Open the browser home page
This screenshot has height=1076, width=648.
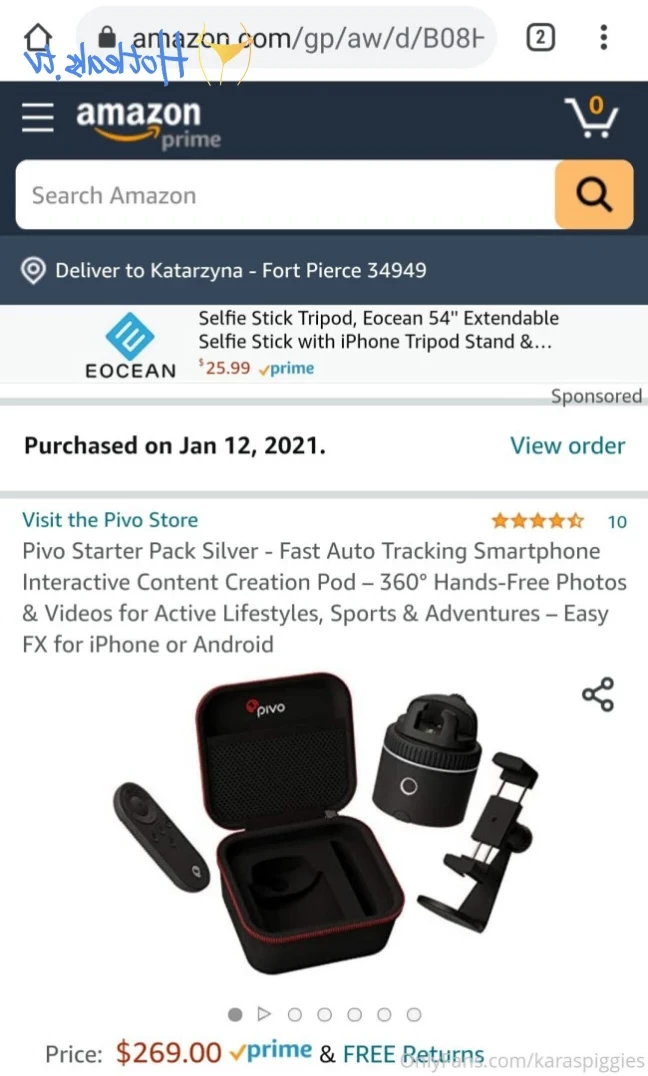[x=38, y=38]
